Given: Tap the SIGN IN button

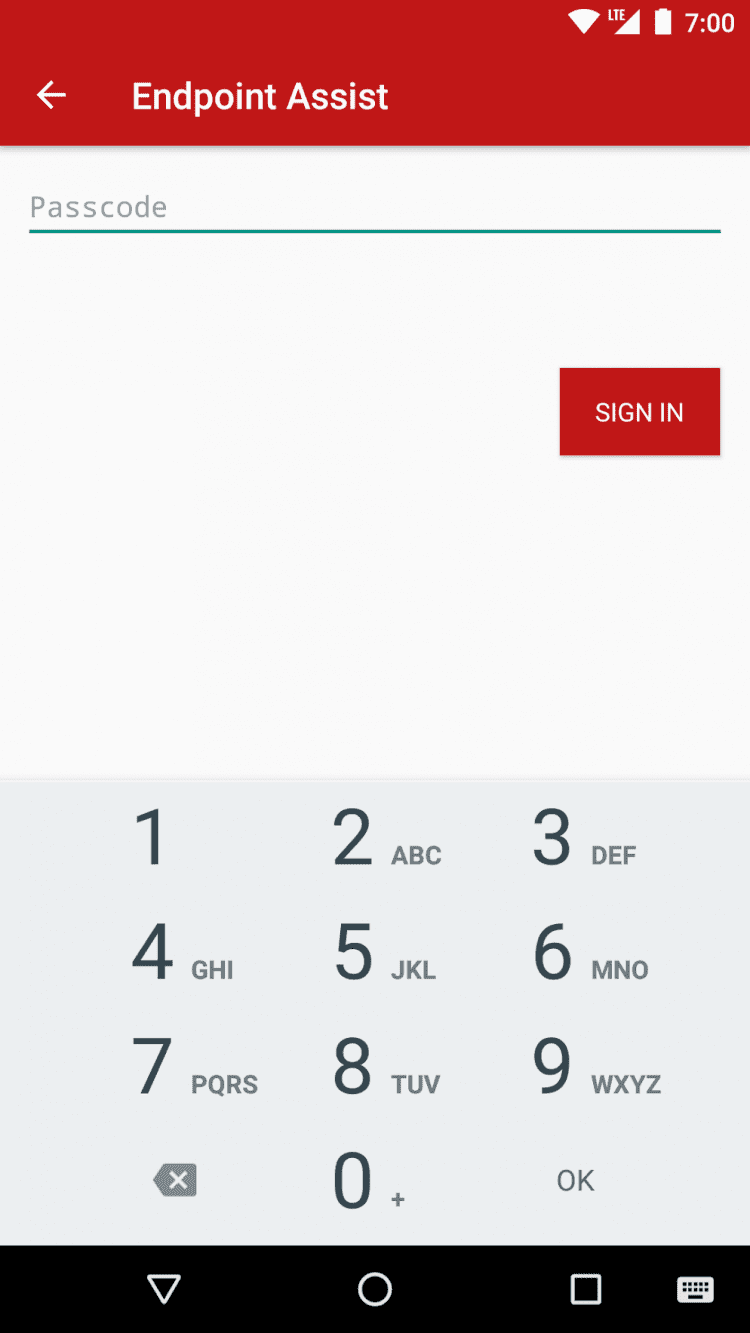Looking at the screenshot, I should tap(639, 412).
